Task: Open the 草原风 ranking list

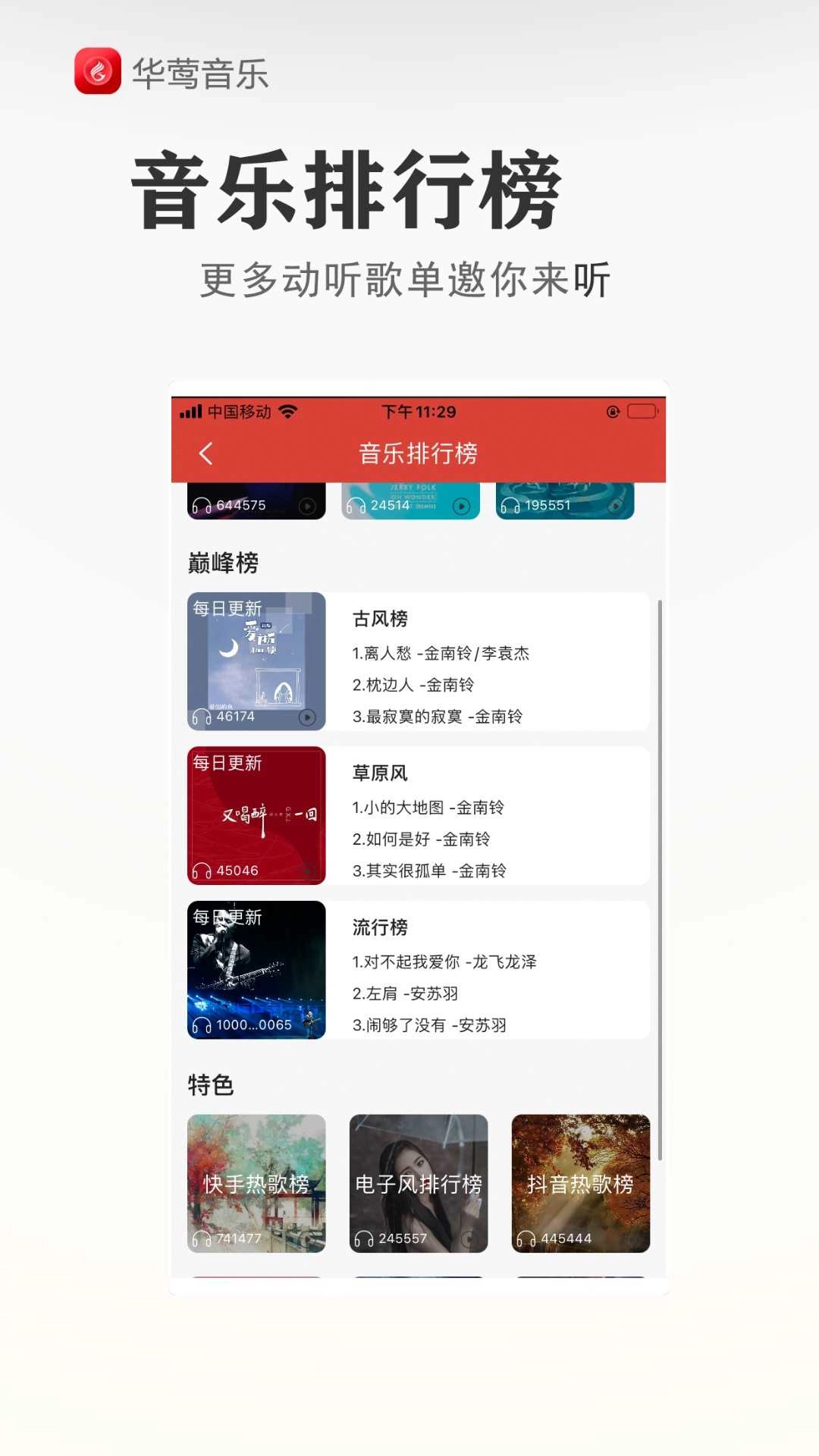Action: pos(380,774)
